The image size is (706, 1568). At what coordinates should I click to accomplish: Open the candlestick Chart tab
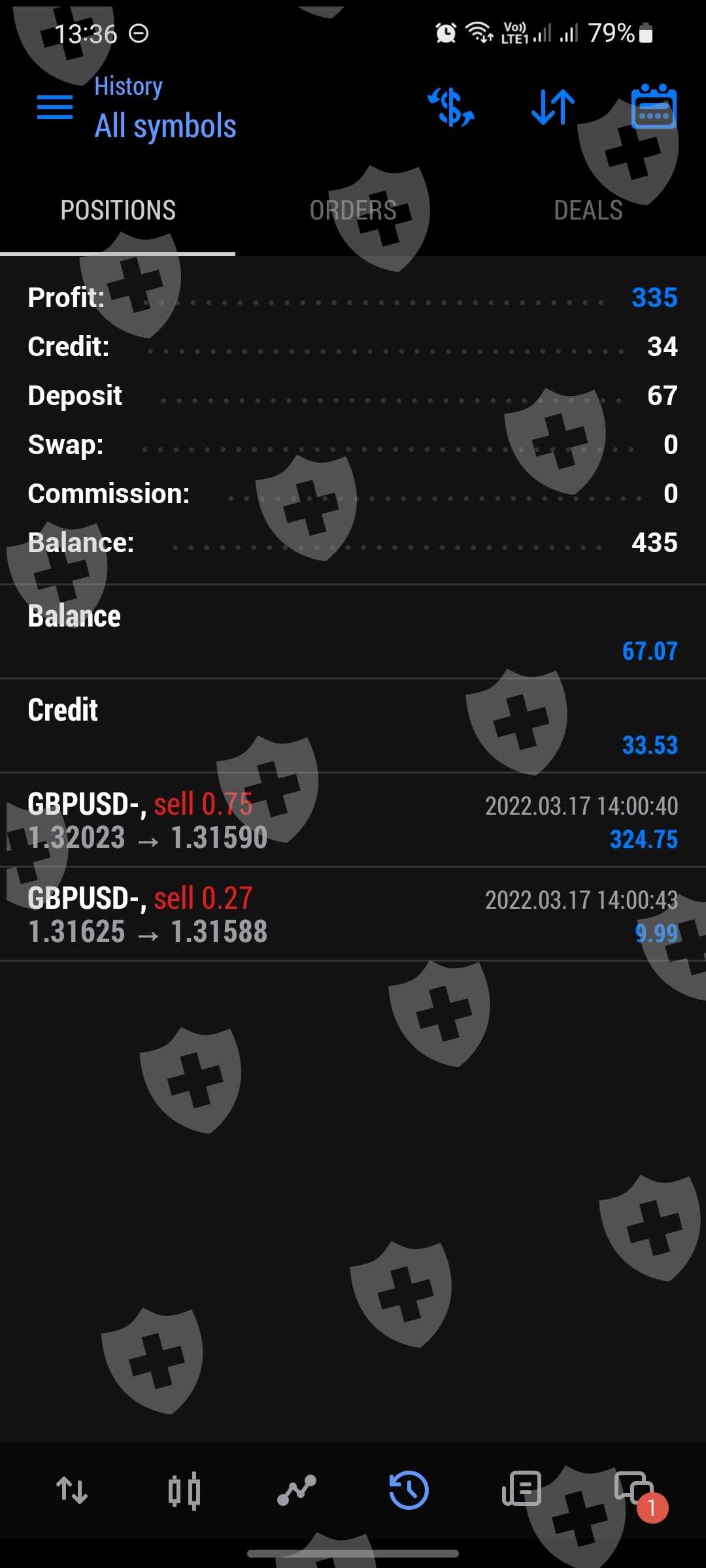coord(184,1491)
